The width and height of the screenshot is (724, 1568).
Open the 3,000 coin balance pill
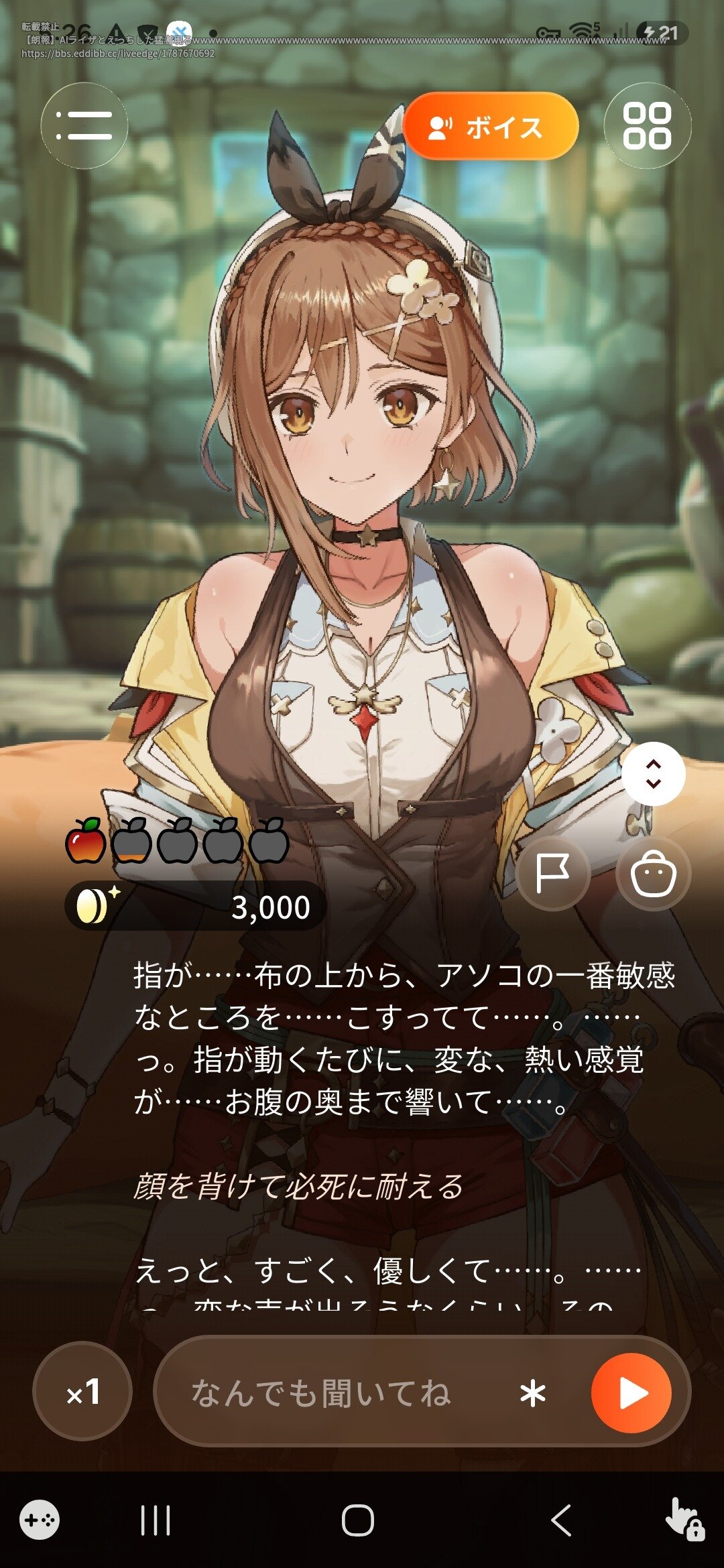[x=195, y=906]
